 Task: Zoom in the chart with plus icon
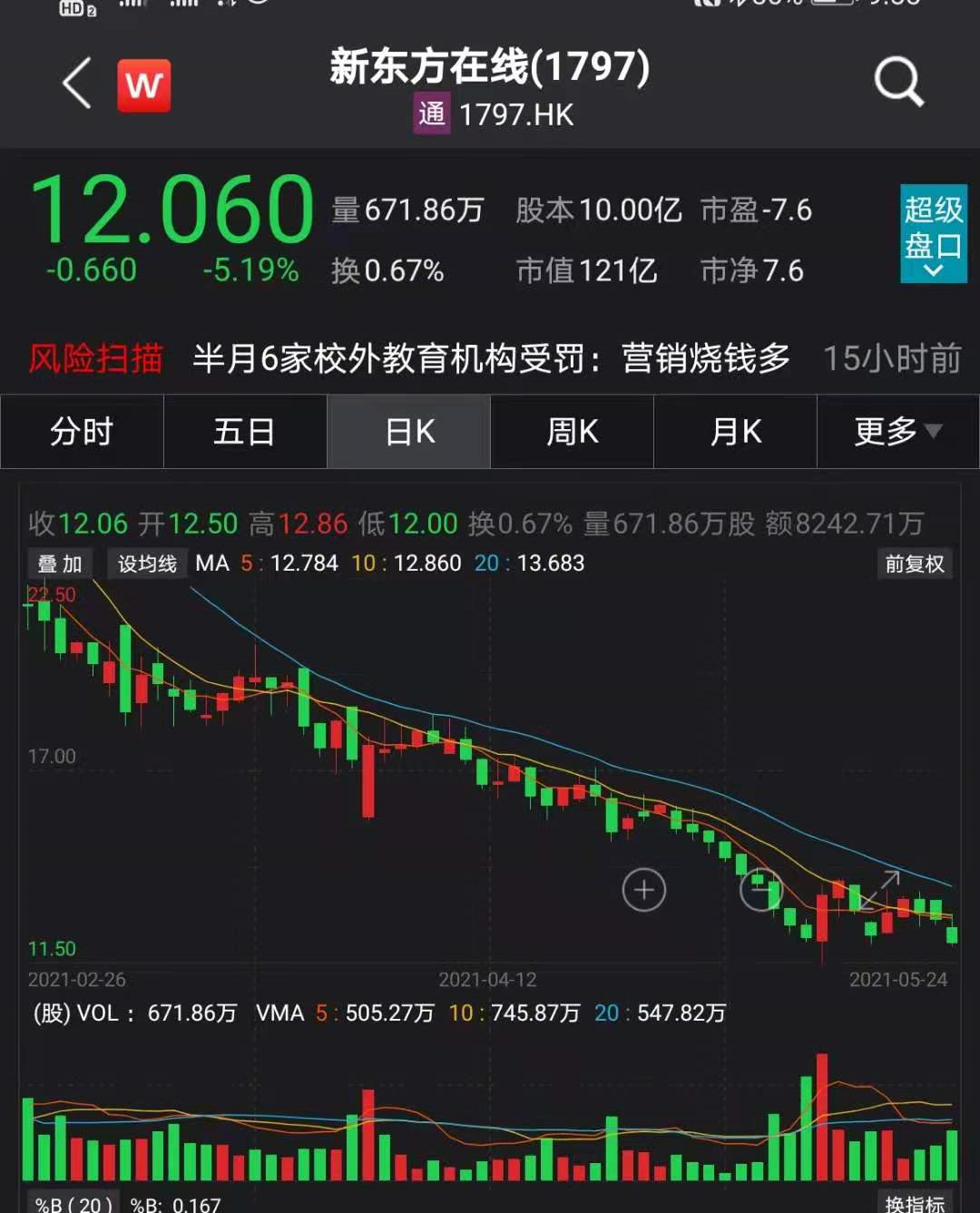(644, 890)
